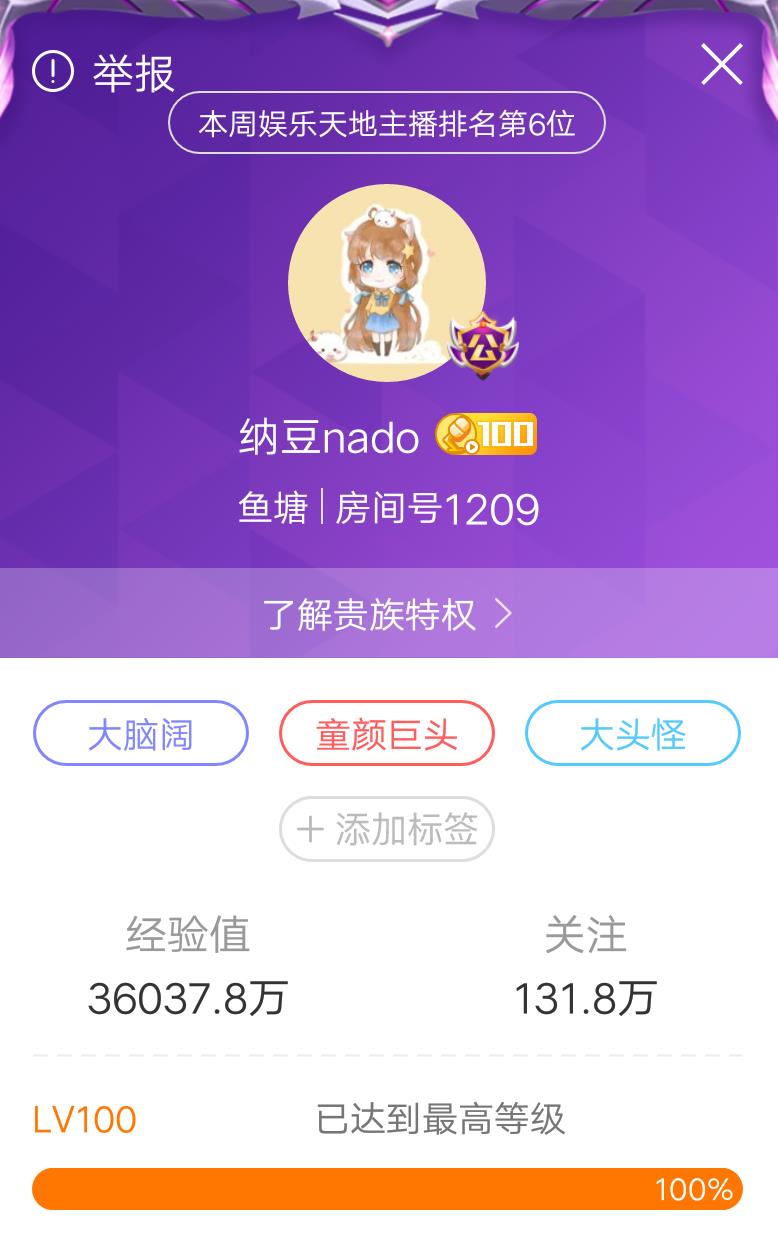Tap 添加标签 to add a tag
Image resolution: width=778 pixels, height=1246 pixels.
(387, 829)
